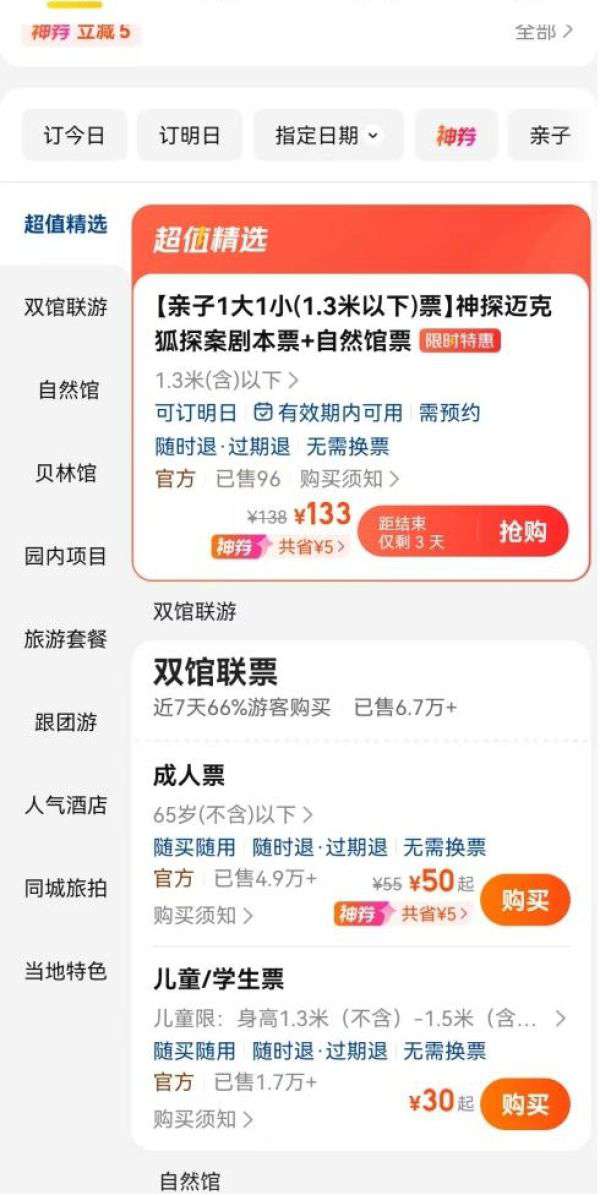Image resolution: width=600 pixels, height=1195 pixels.
Task: Filter tickets by 亲子 chip
Action: (549, 135)
